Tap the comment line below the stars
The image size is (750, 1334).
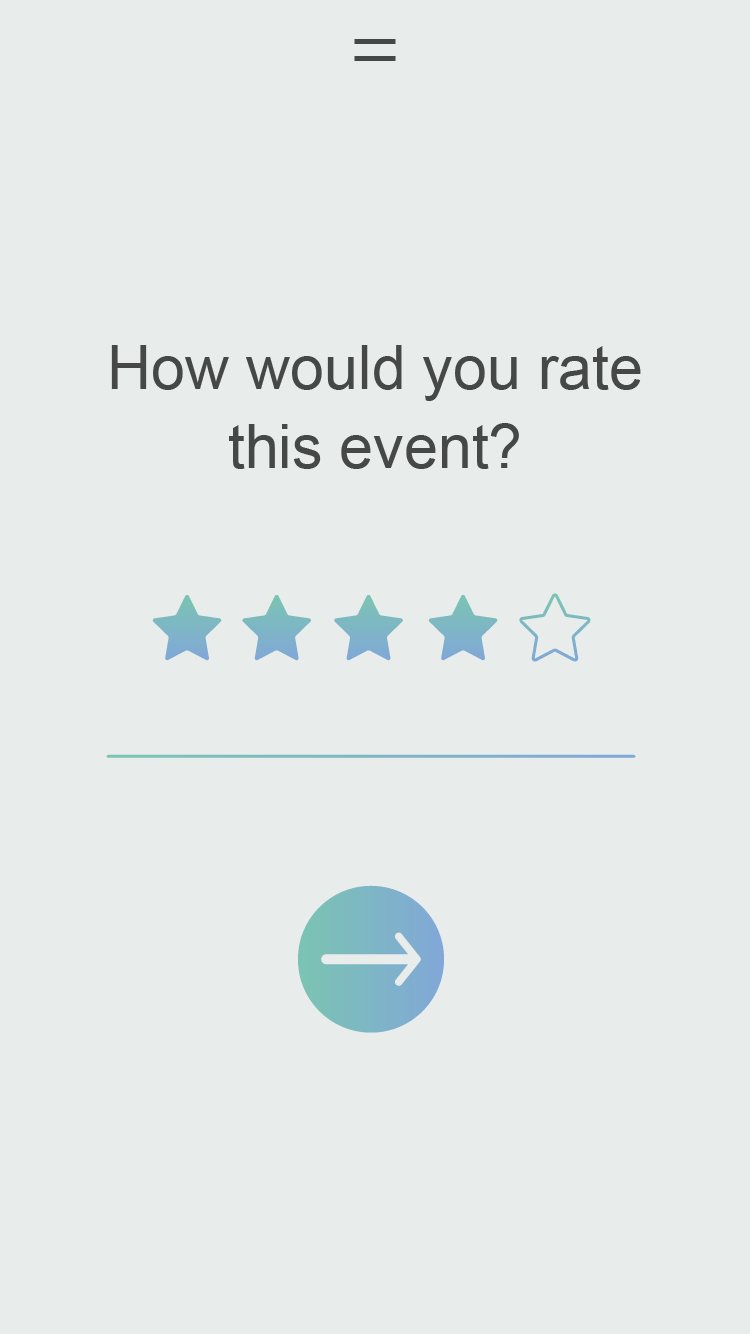pos(371,756)
